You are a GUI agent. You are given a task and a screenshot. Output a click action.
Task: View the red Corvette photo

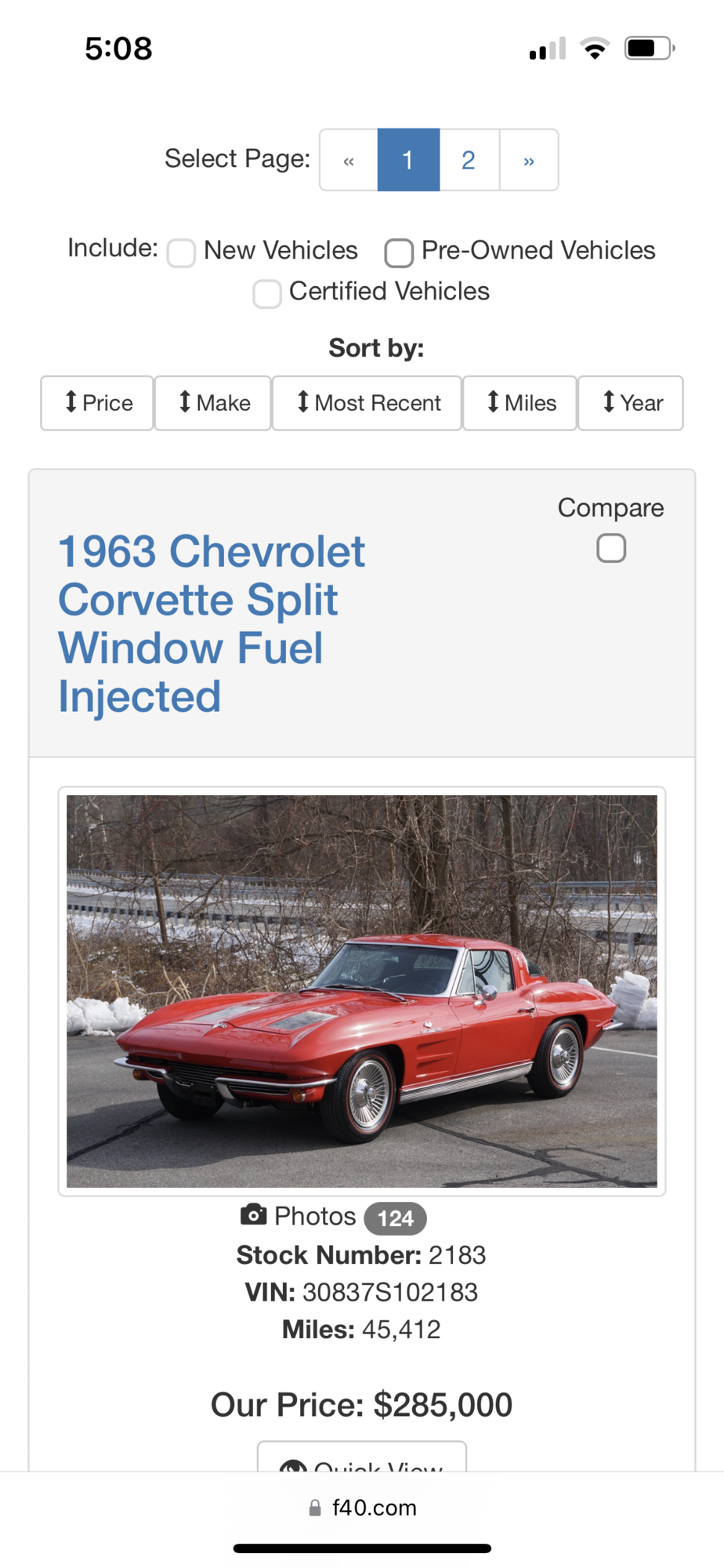click(362, 991)
